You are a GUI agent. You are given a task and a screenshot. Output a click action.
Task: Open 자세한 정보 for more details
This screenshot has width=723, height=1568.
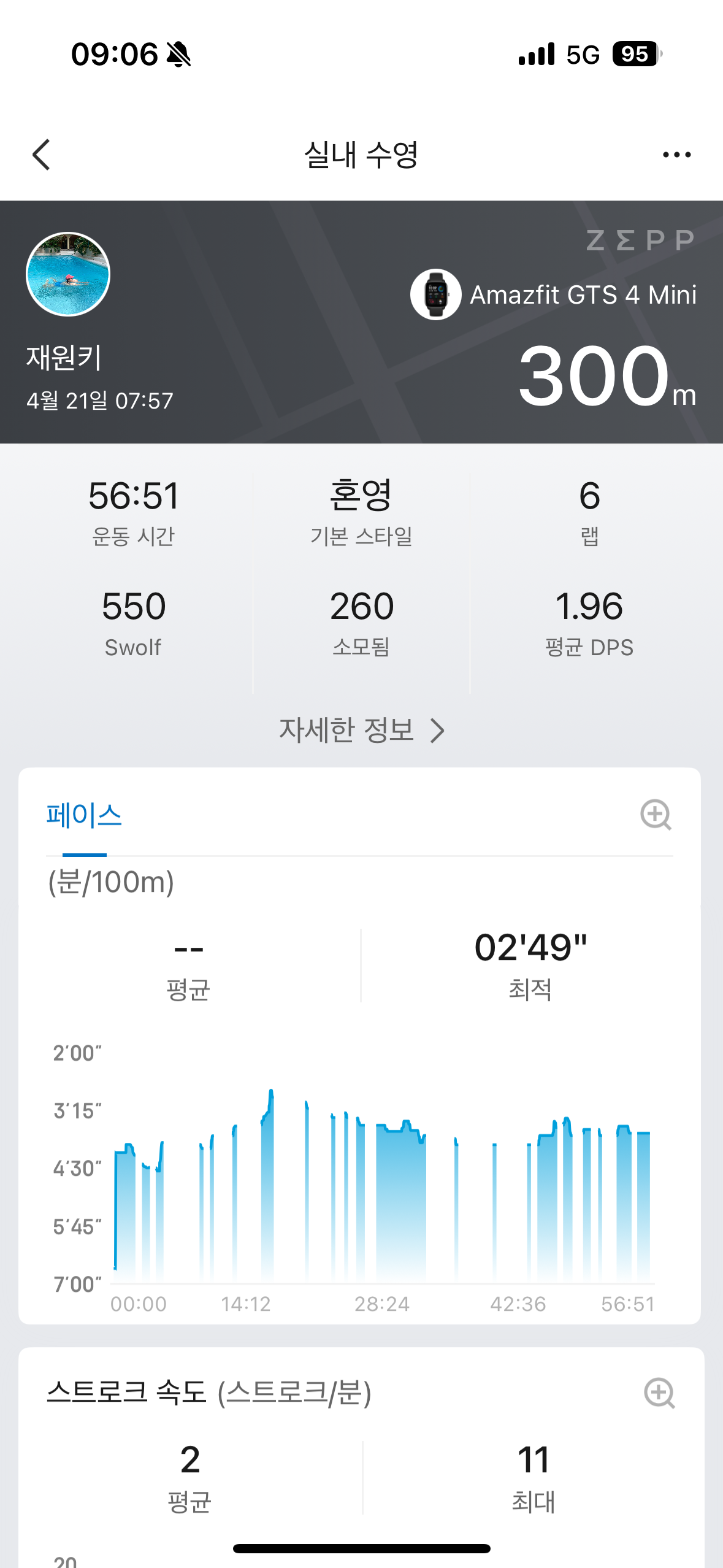click(361, 730)
